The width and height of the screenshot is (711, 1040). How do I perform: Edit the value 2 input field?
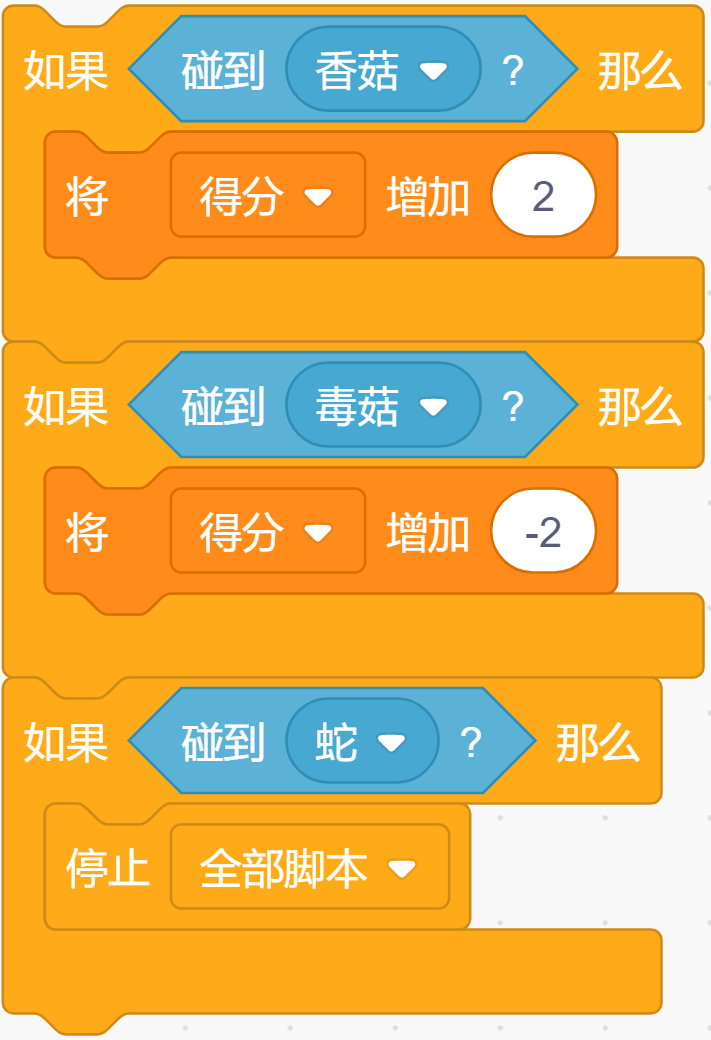pos(543,195)
